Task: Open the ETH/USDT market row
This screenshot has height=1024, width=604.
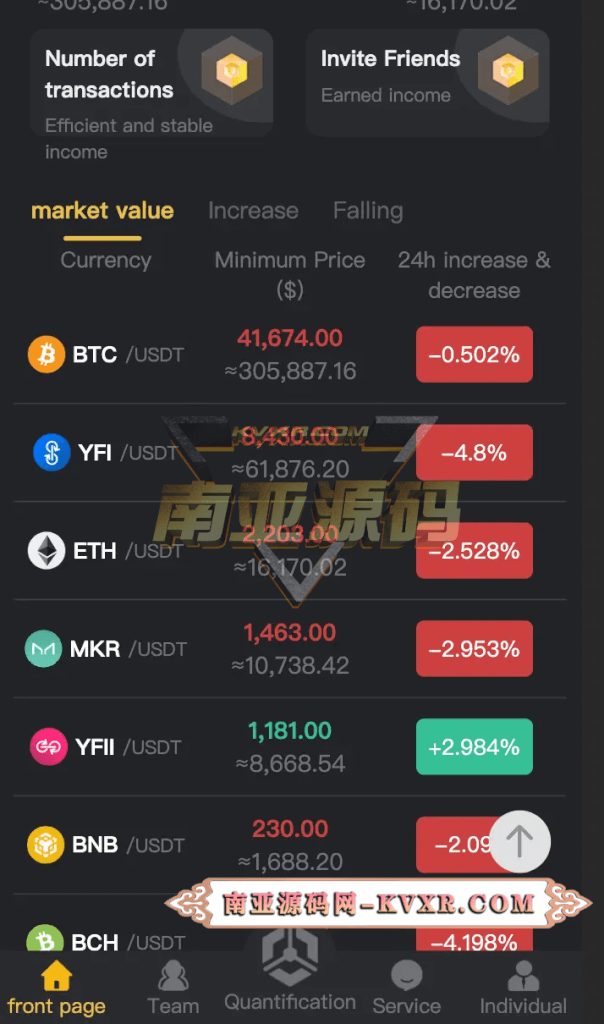Action: point(290,551)
